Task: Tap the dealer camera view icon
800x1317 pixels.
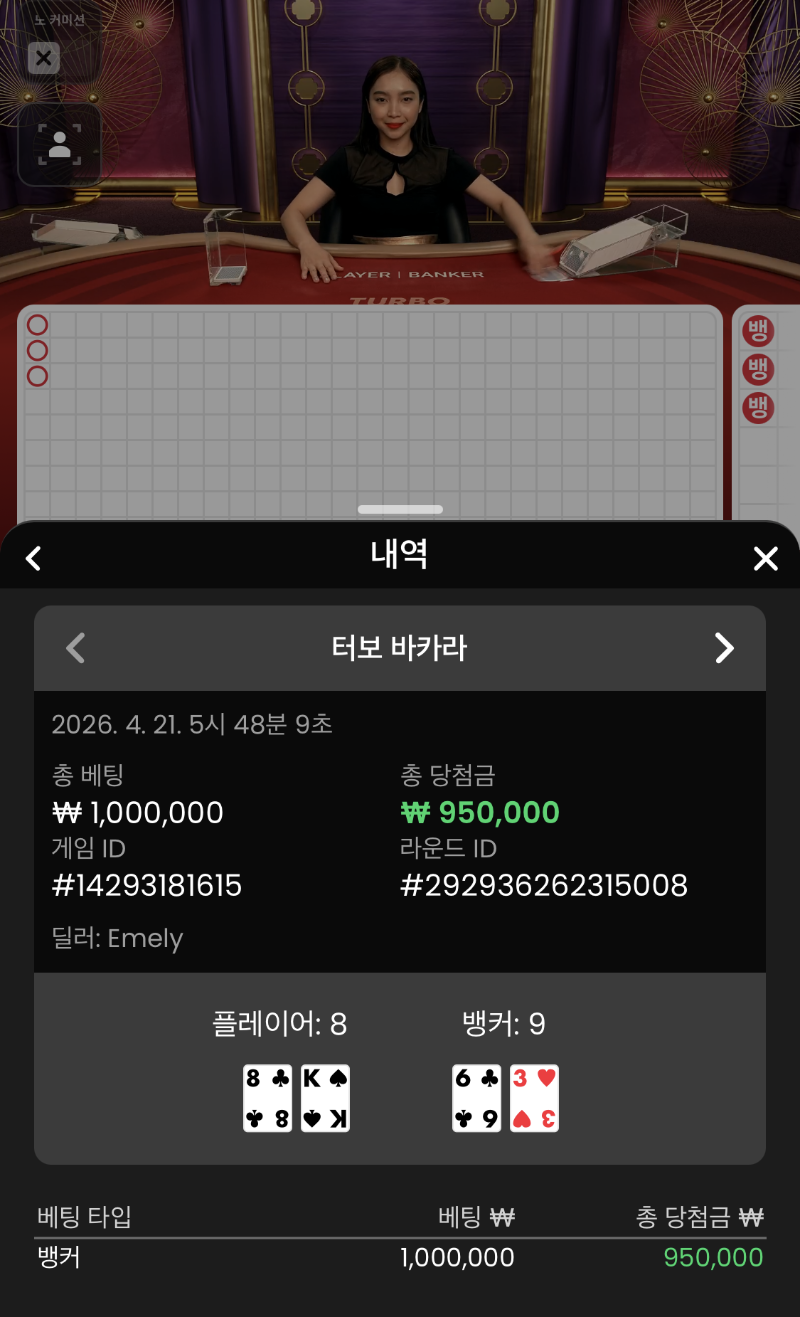Action: [59, 146]
